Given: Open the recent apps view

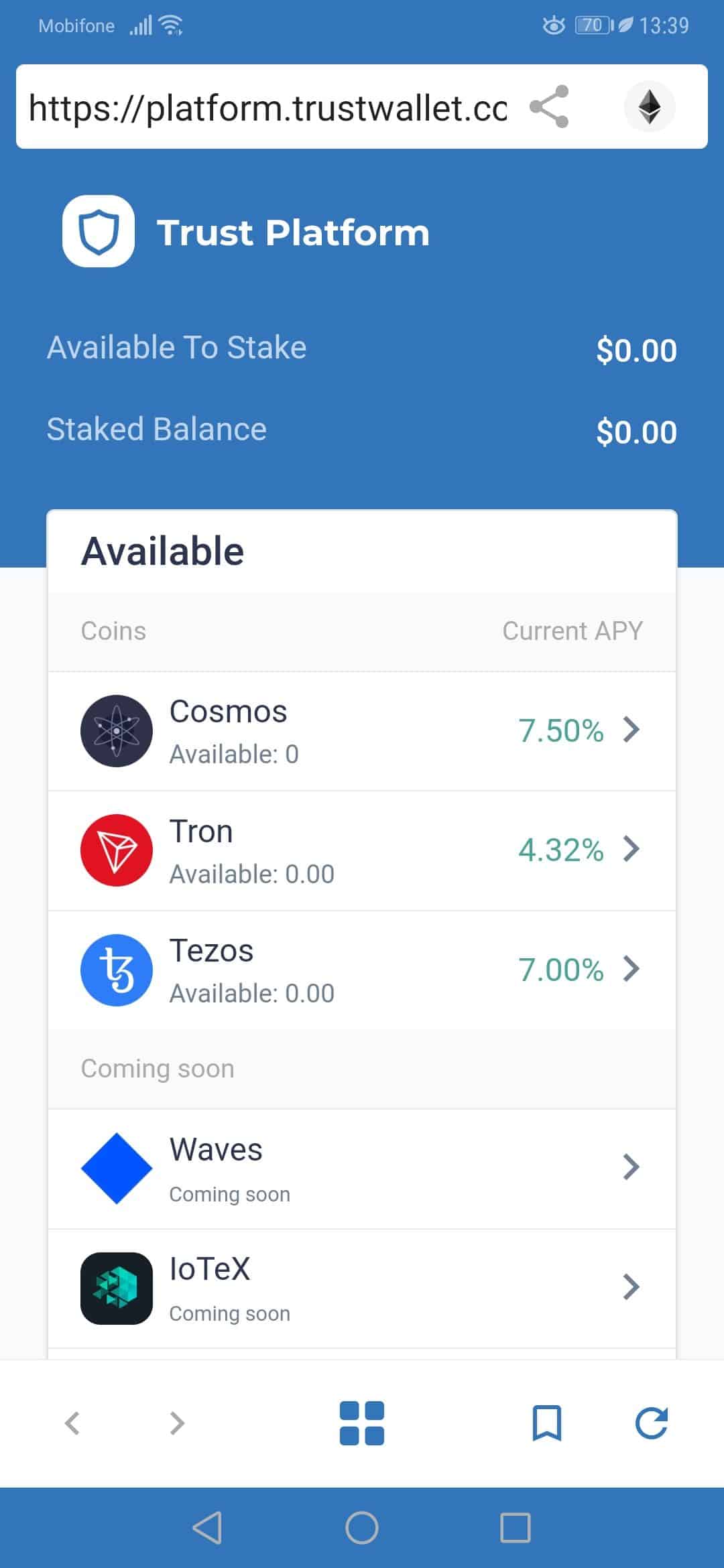Looking at the screenshot, I should tap(516, 1528).
